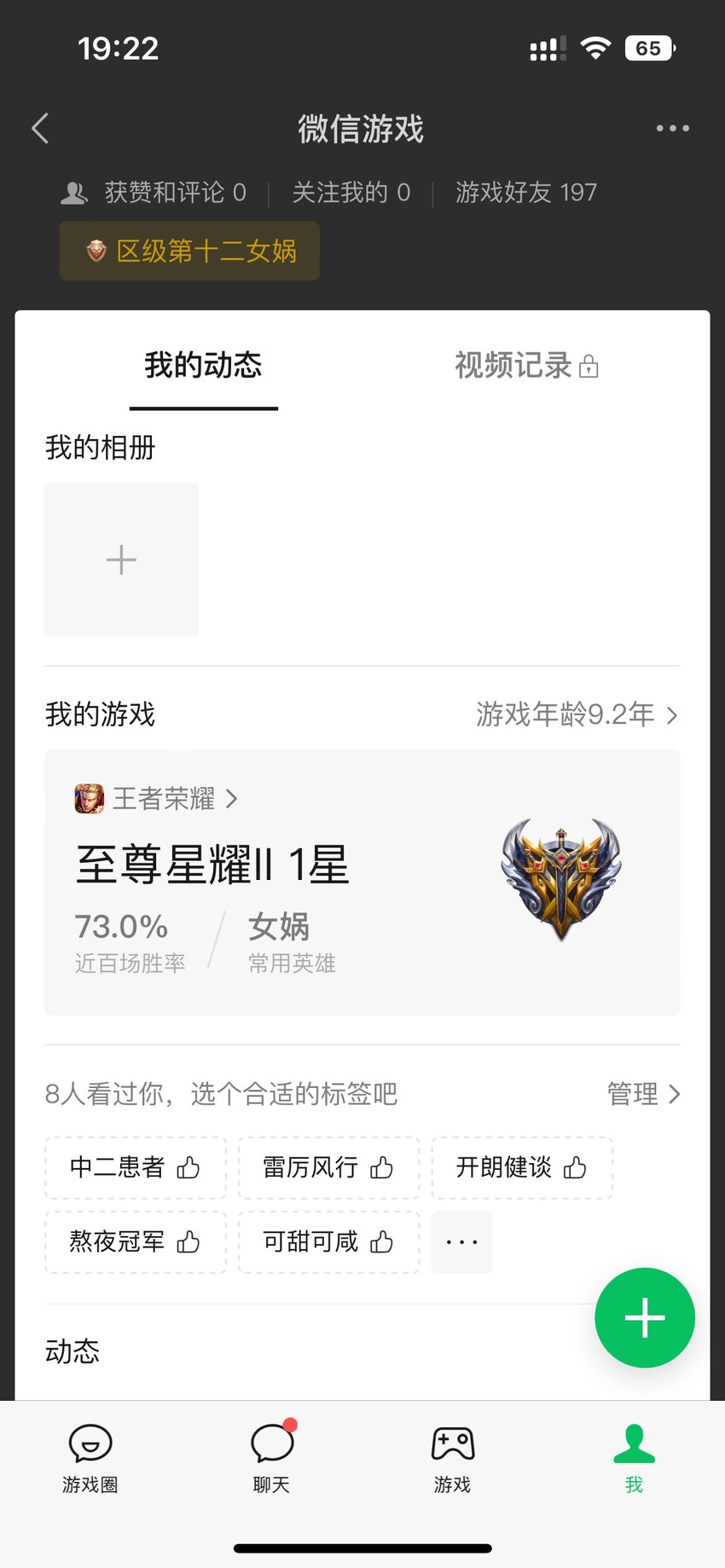Image resolution: width=725 pixels, height=1568 pixels.
Task: Open 管理 for tags
Action: [643, 1094]
